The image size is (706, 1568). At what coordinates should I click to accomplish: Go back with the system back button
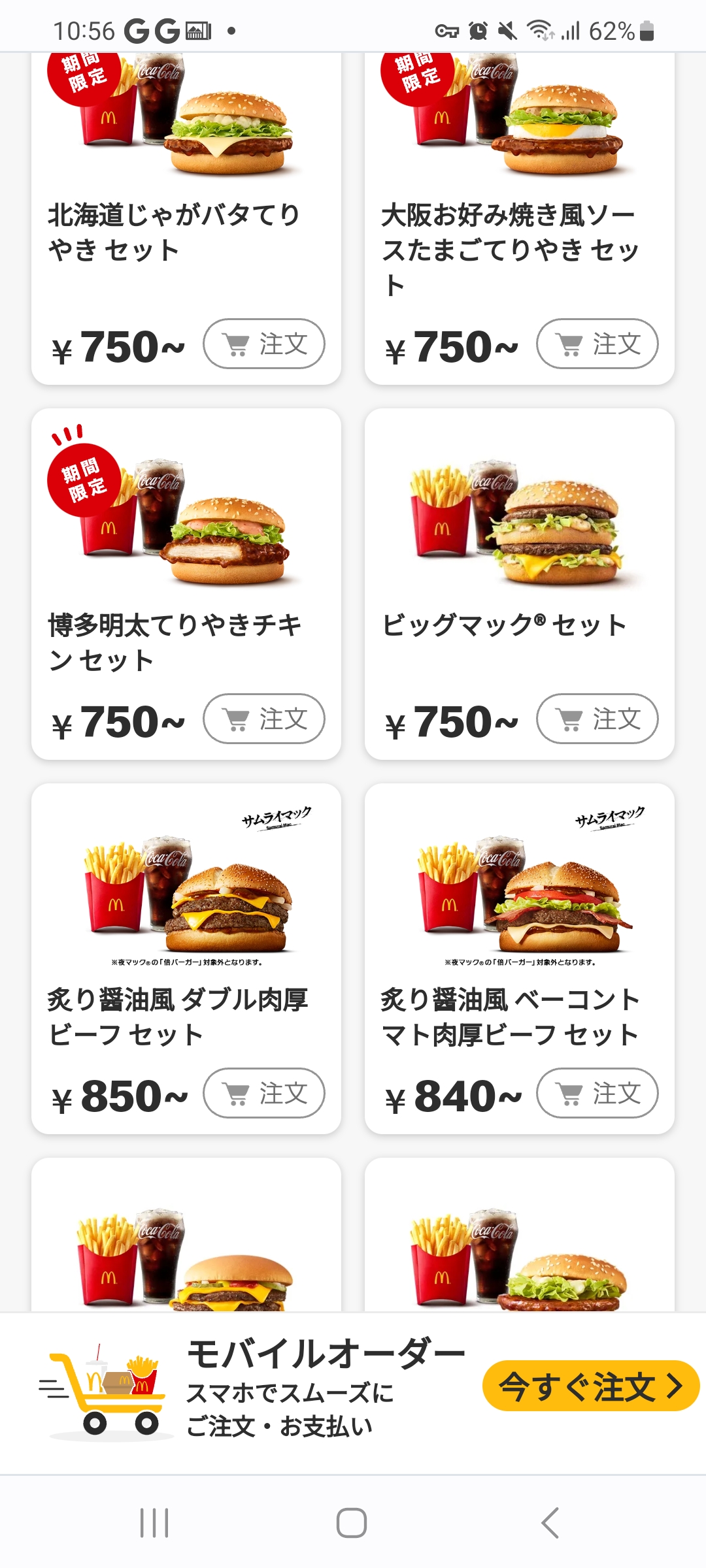click(550, 1523)
